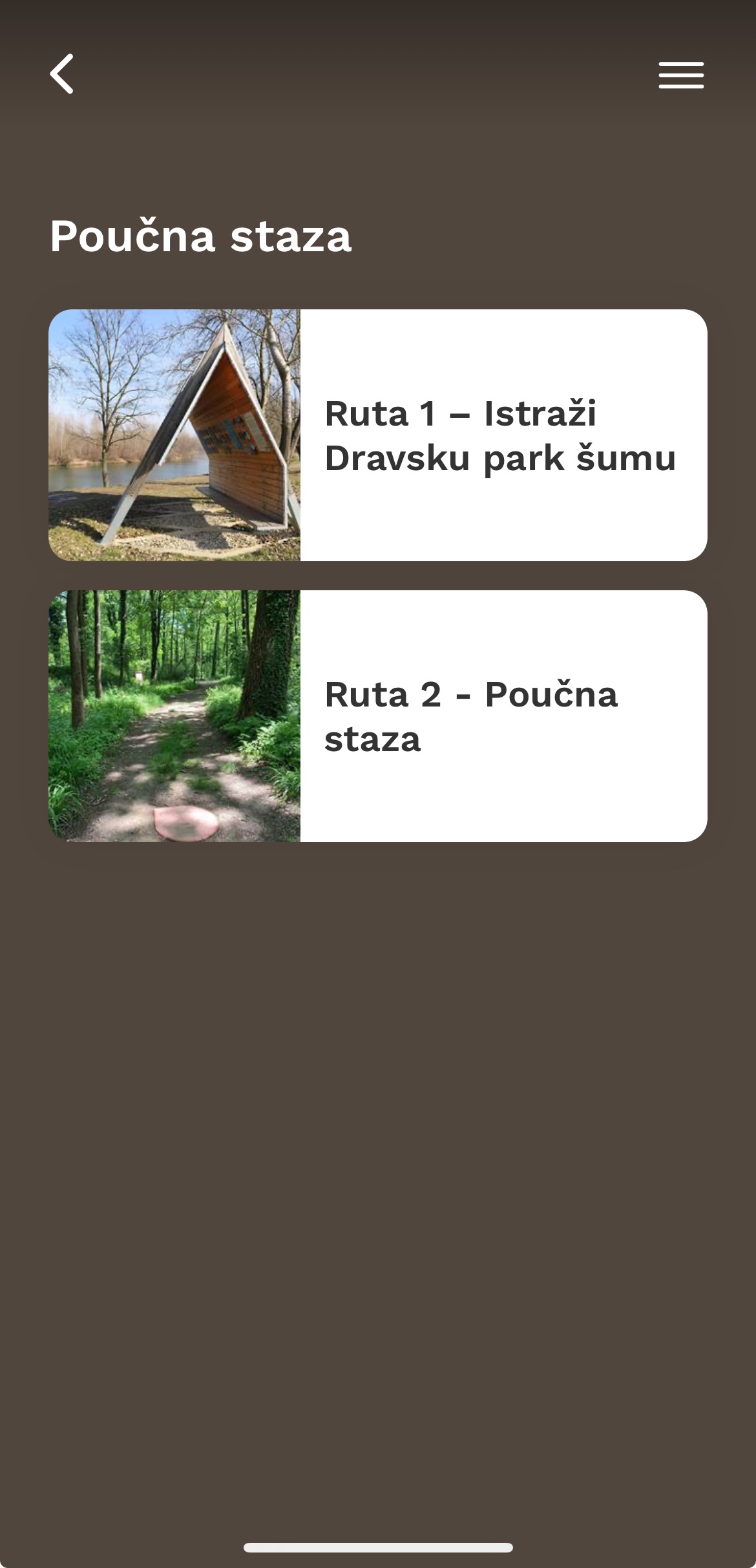The width and height of the screenshot is (756, 1568).
Task: Open the hamburger menu
Action: (681, 76)
